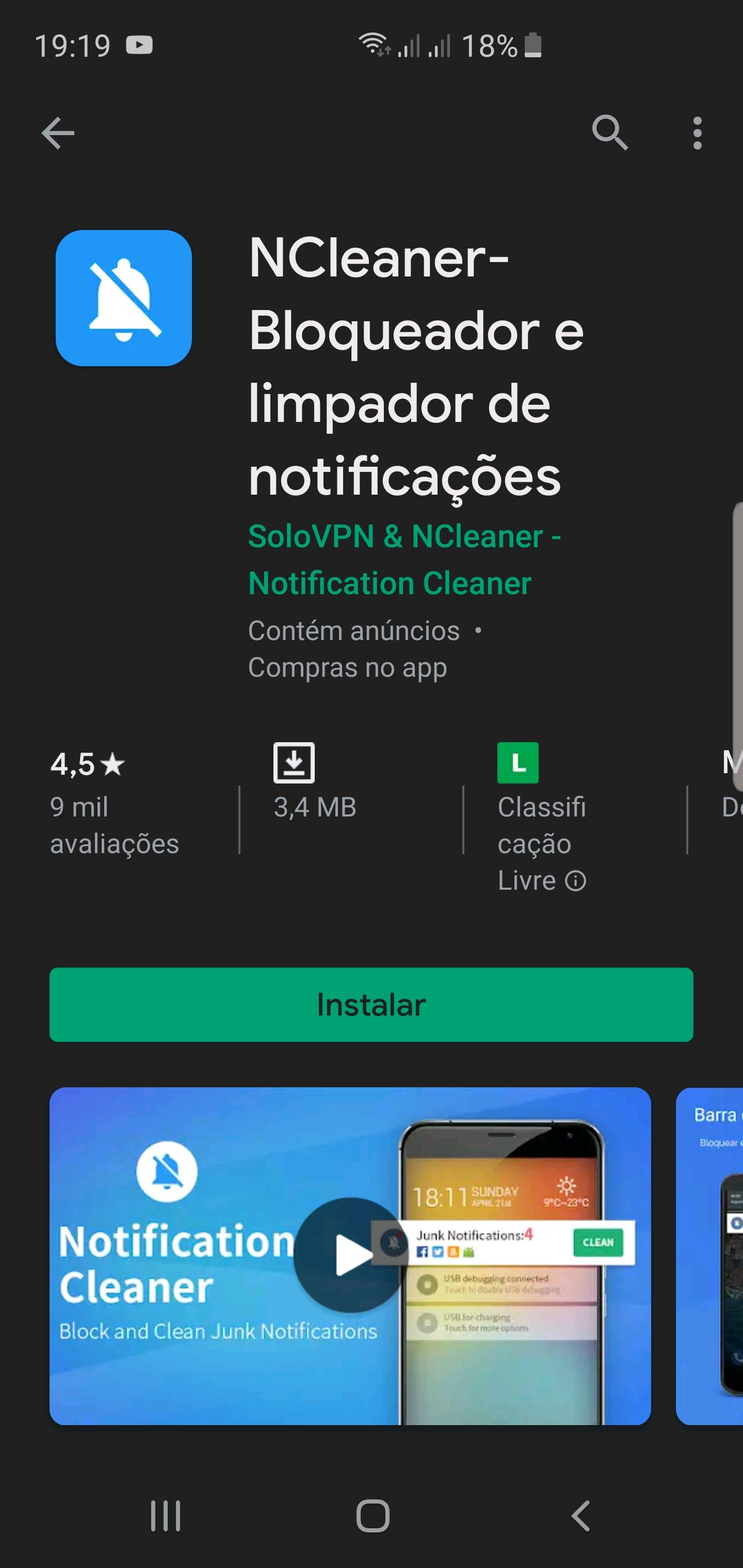
Task: Open the search magnifier icon
Action: (x=610, y=132)
